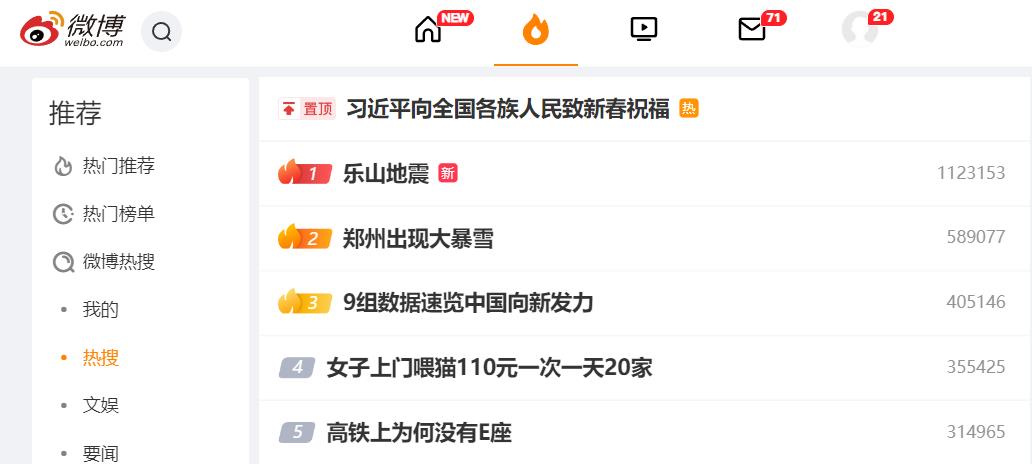This screenshot has height=464, width=1032.
Task: Select 文娱 category
Action: 100,405
